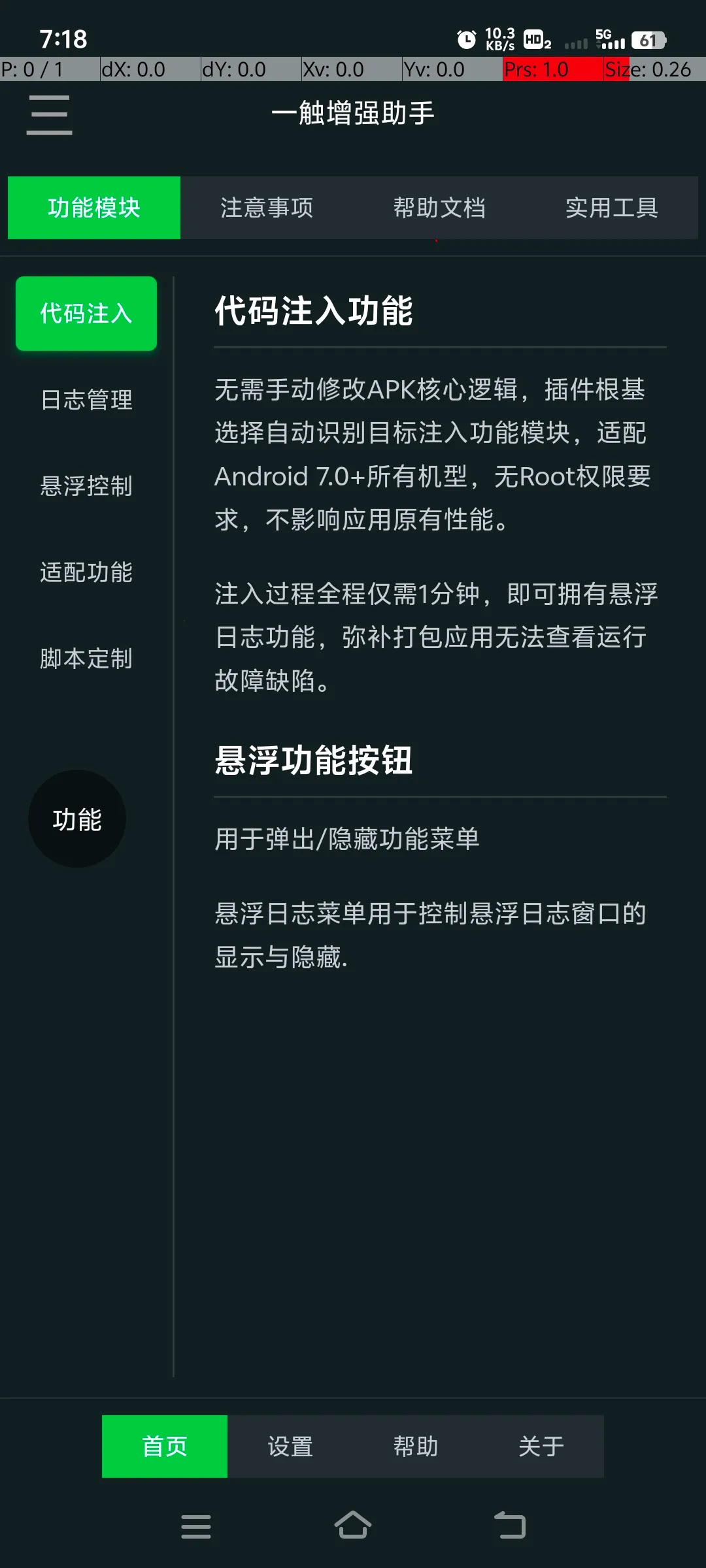Open 悬浮控制 from the side menu
The height and width of the screenshot is (1568, 706).
click(86, 487)
